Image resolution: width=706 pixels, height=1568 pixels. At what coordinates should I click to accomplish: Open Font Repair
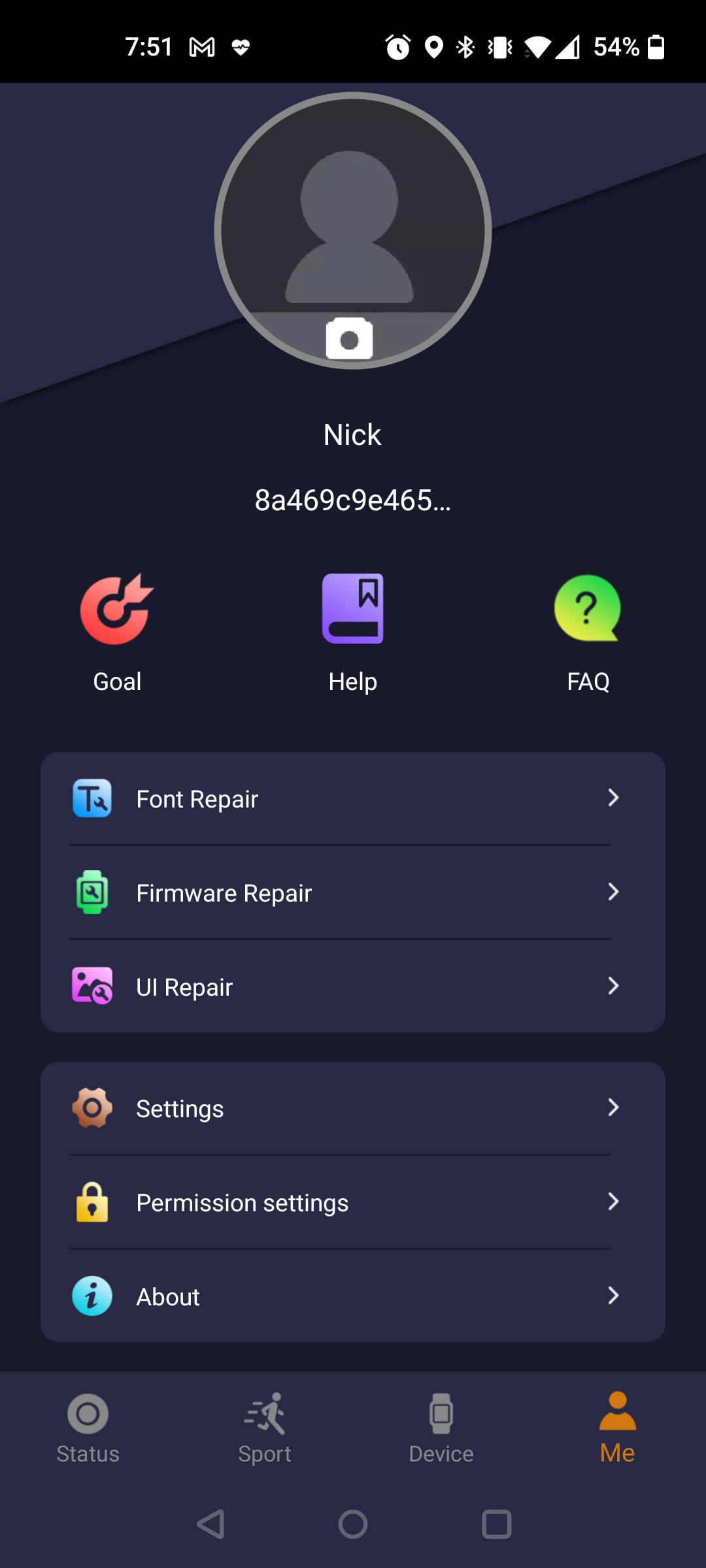(353, 798)
